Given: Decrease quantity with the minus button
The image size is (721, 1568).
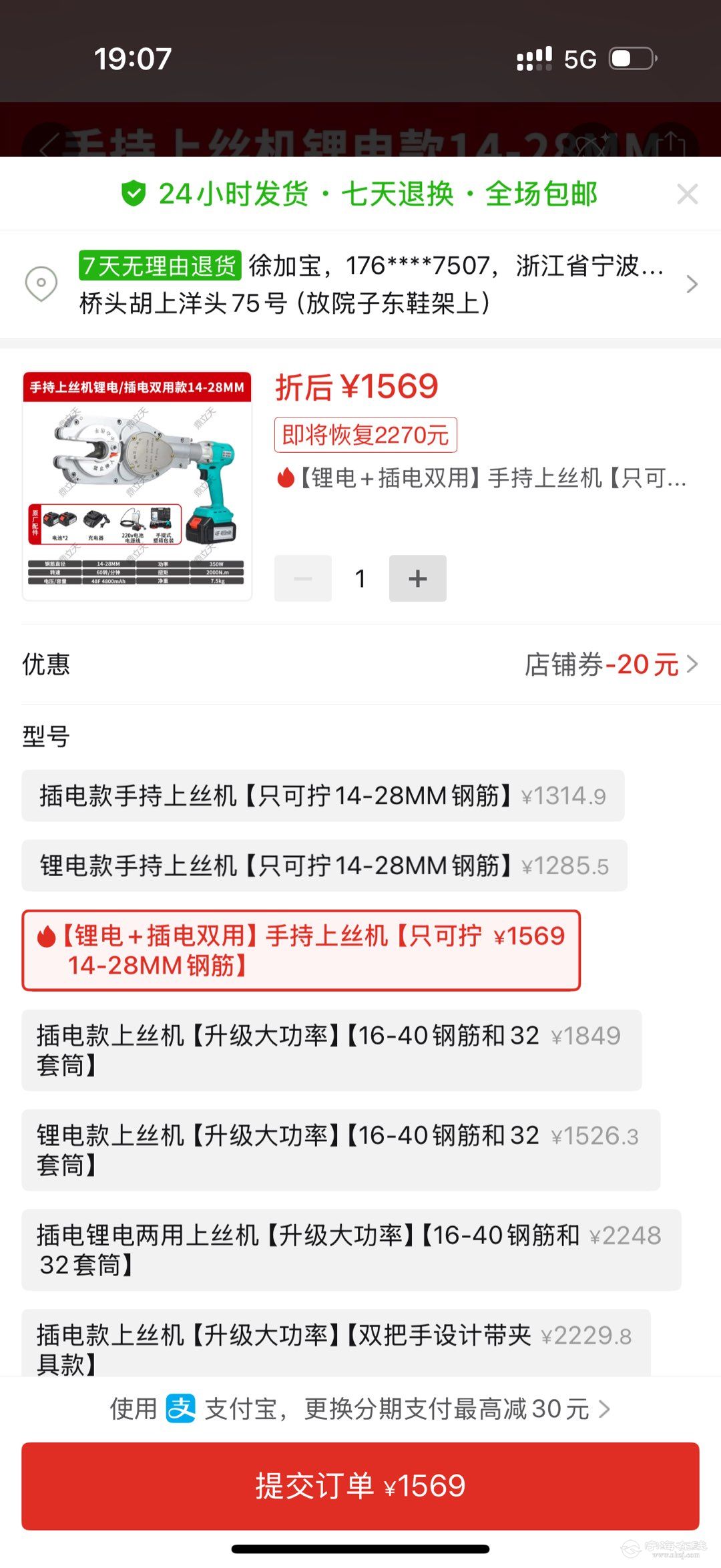Looking at the screenshot, I should click(303, 578).
